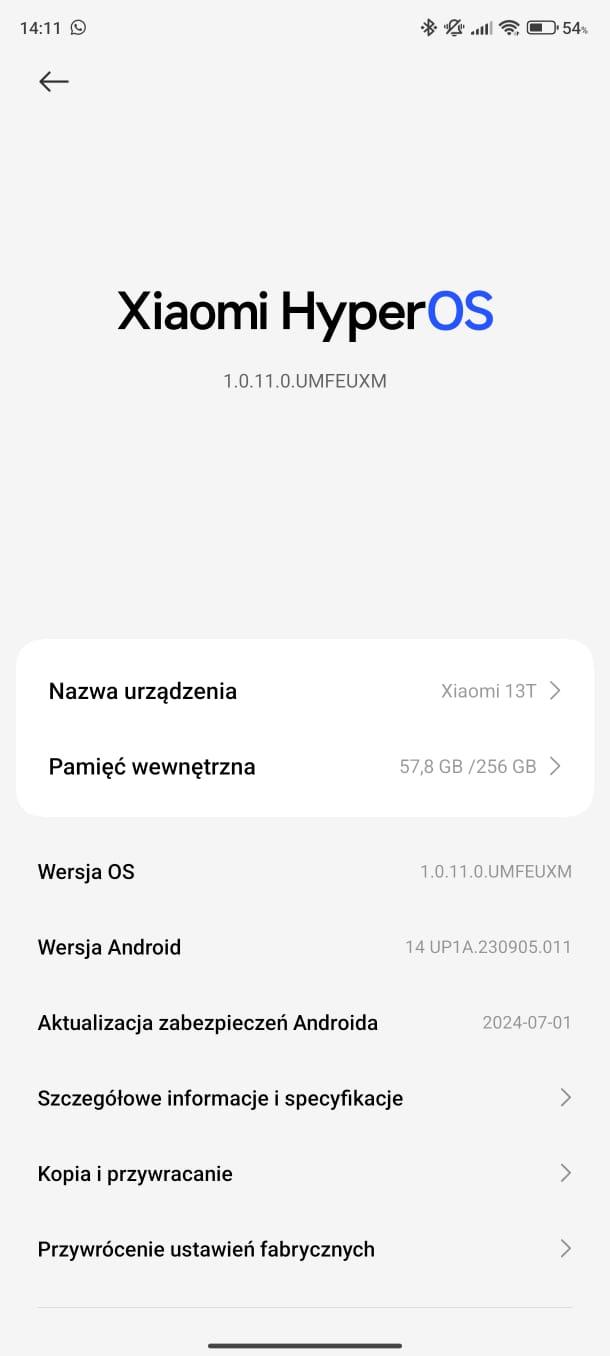Go back using the top arrow

pyautogui.click(x=54, y=82)
